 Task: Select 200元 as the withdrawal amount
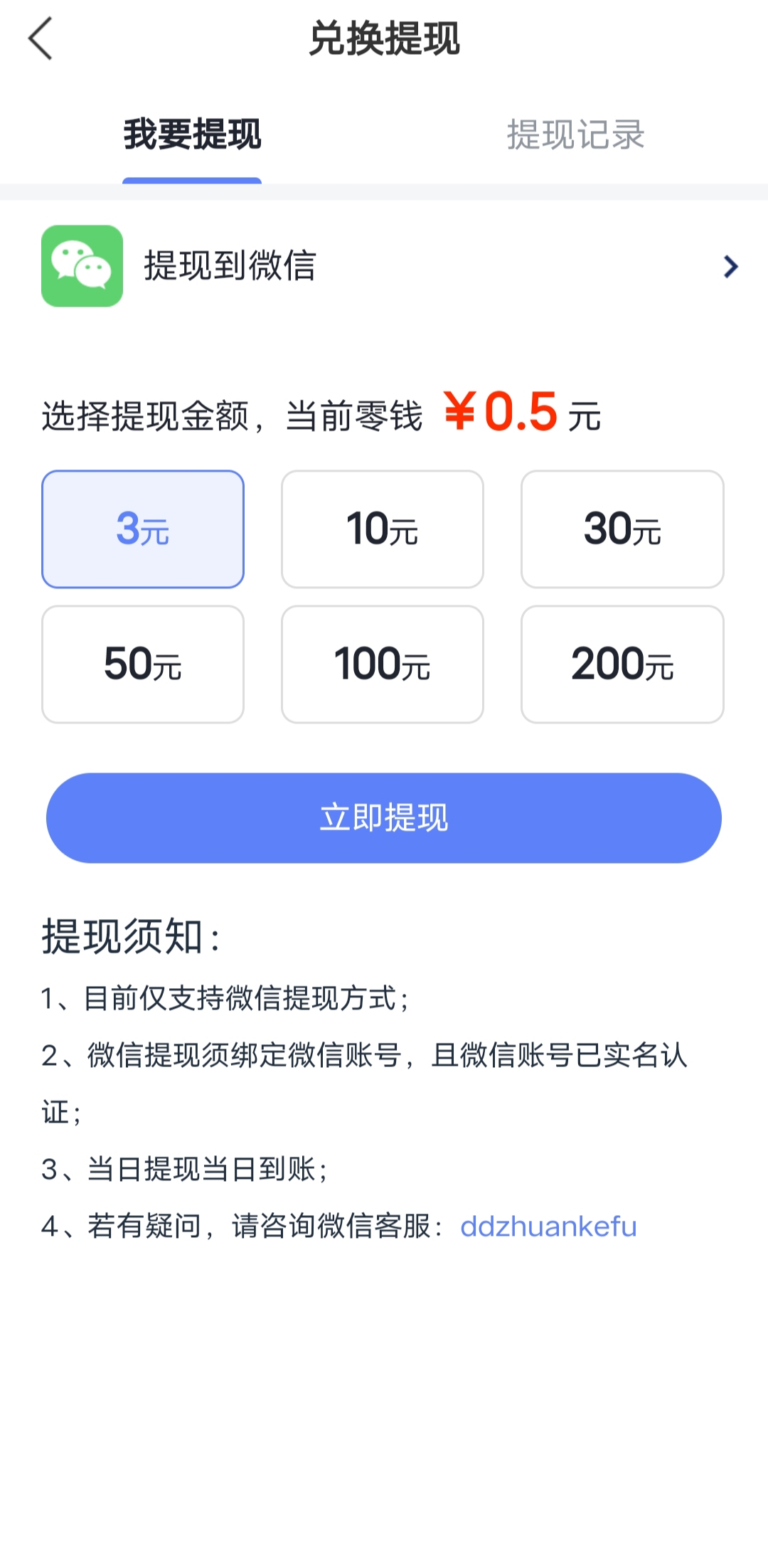(x=622, y=664)
